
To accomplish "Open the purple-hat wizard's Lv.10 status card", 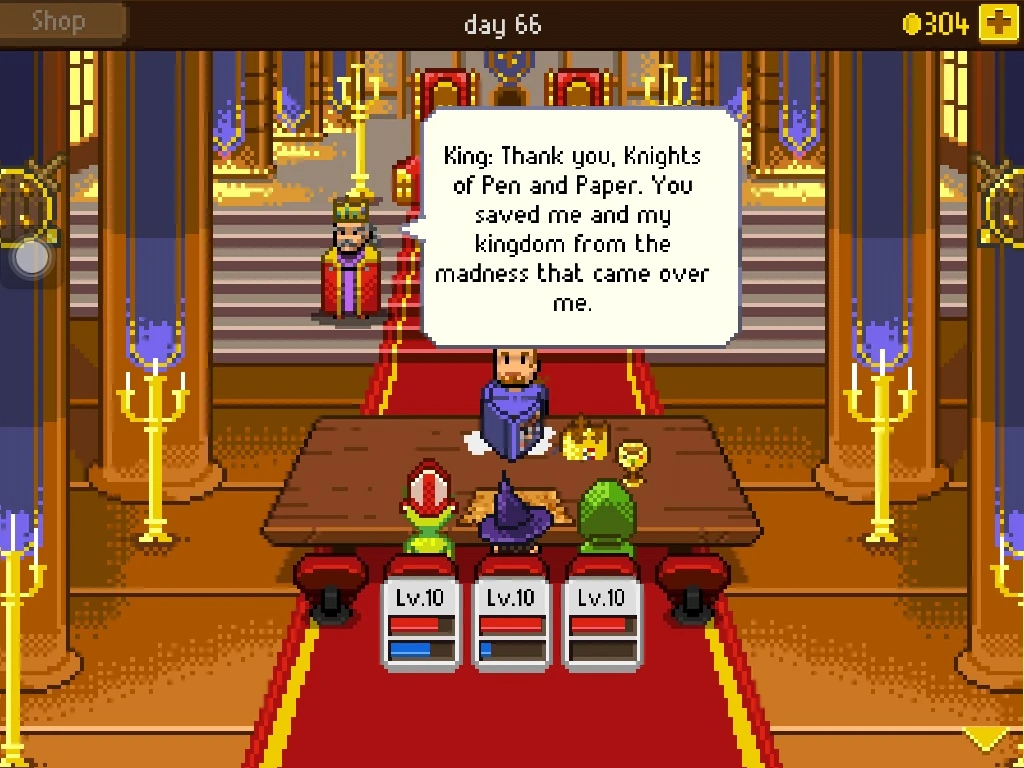I will pos(511,623).
